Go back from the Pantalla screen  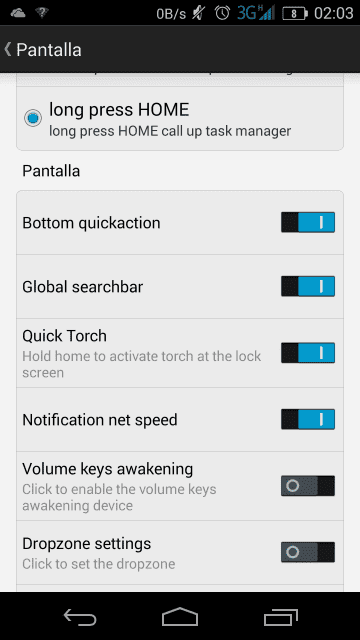[x=43, y=49]
